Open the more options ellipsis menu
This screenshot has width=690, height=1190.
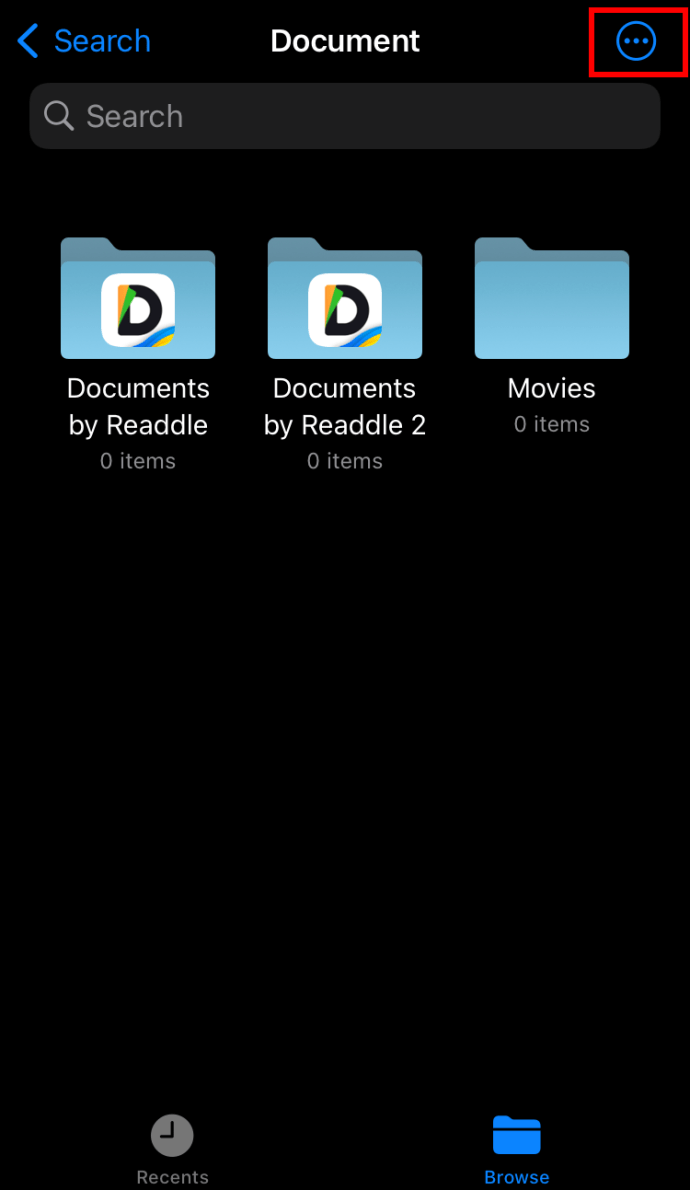pyautogui.click(x=636, y=42)
